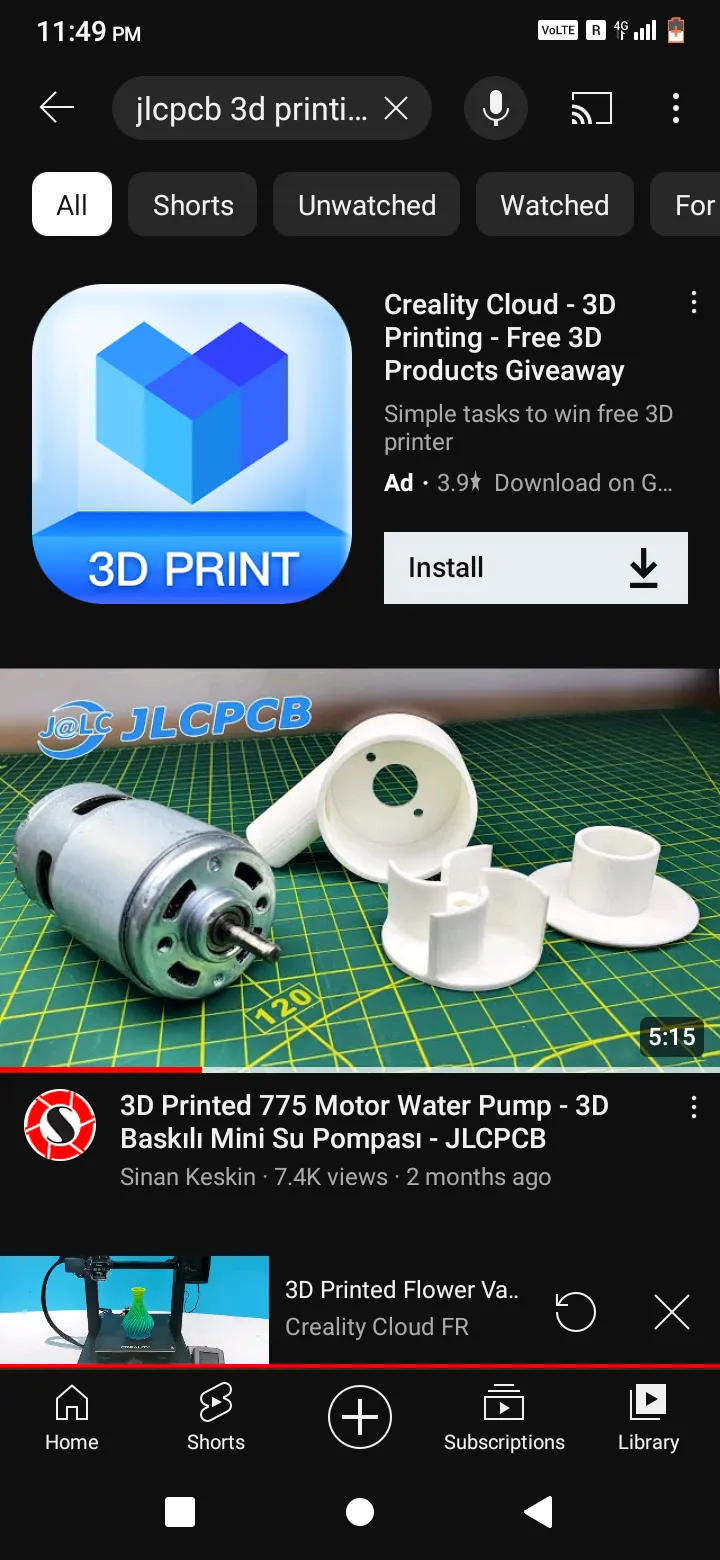
Task: Go to the Subscriptions tab
Action: point(504,1417)
